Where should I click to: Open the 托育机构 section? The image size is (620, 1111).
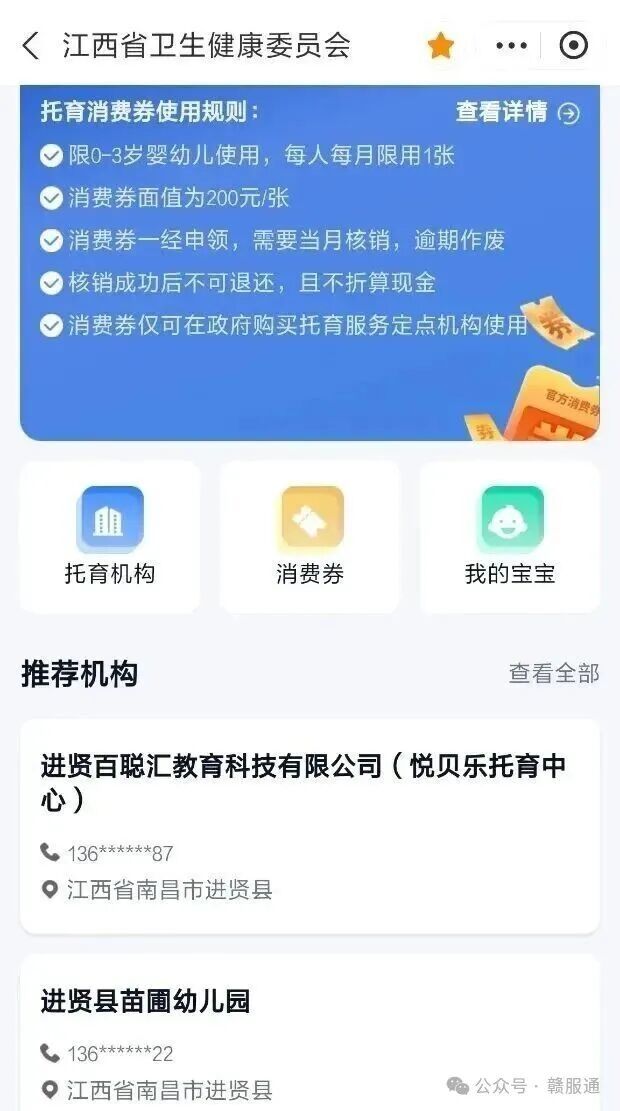110,536
